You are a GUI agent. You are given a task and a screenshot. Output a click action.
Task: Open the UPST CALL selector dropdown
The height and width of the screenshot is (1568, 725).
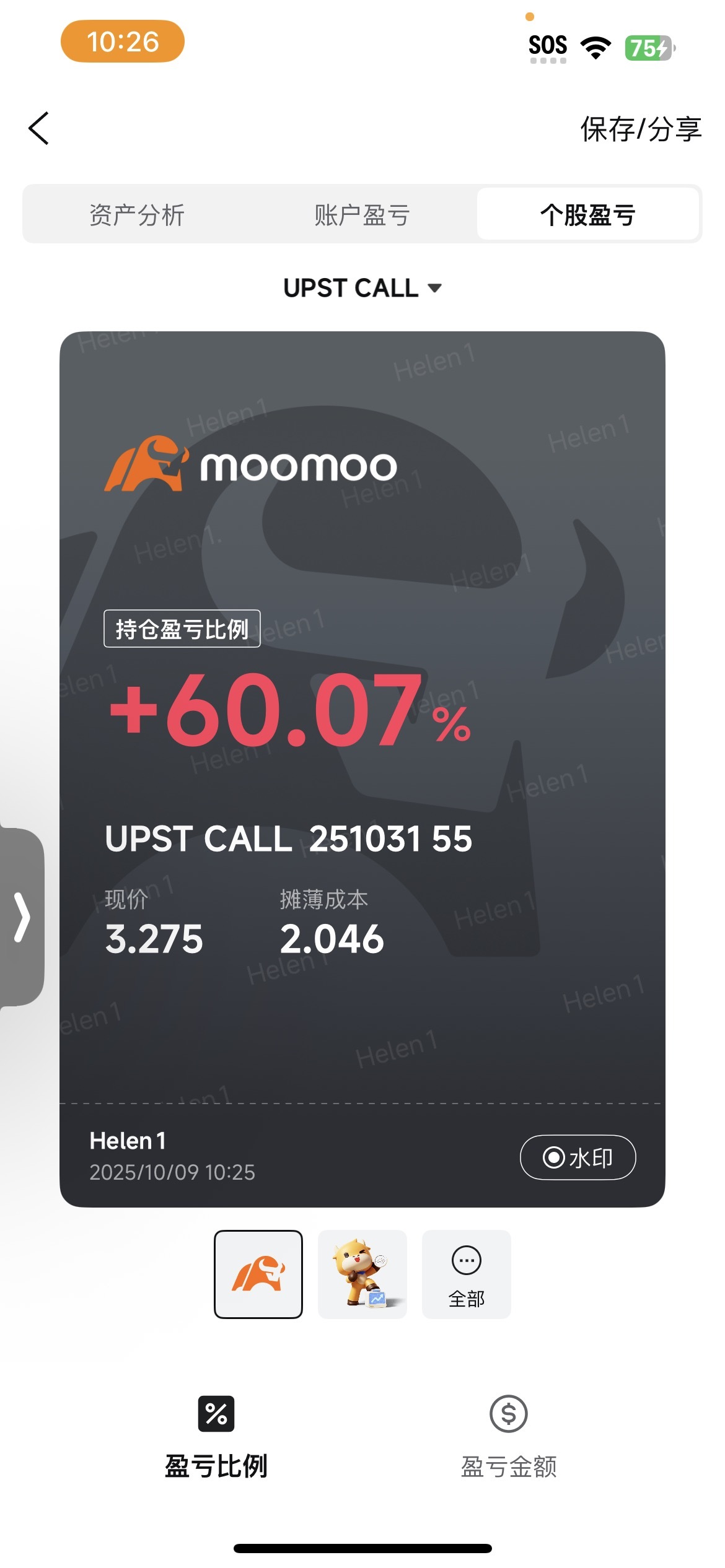[362, 287]
